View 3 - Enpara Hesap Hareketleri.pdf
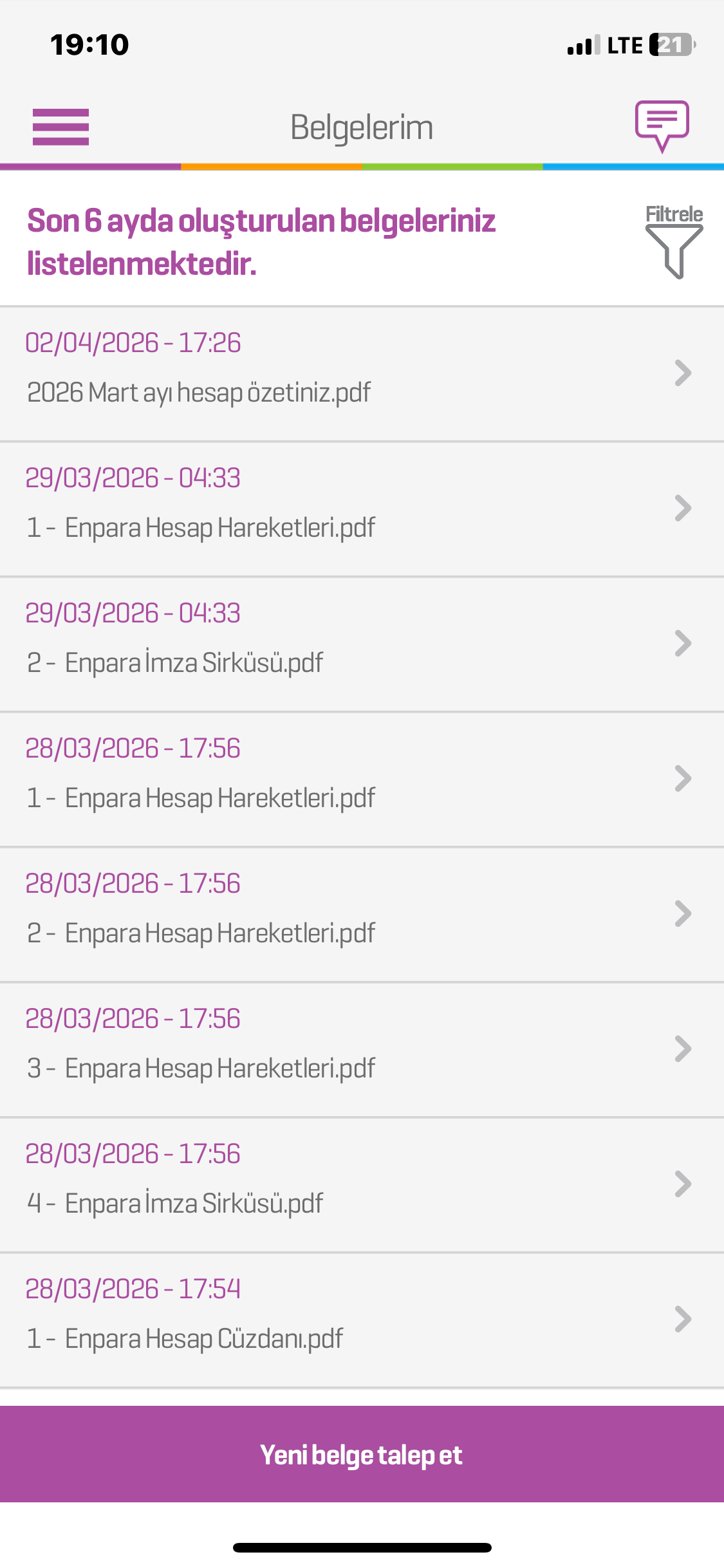 [362, 1050]
